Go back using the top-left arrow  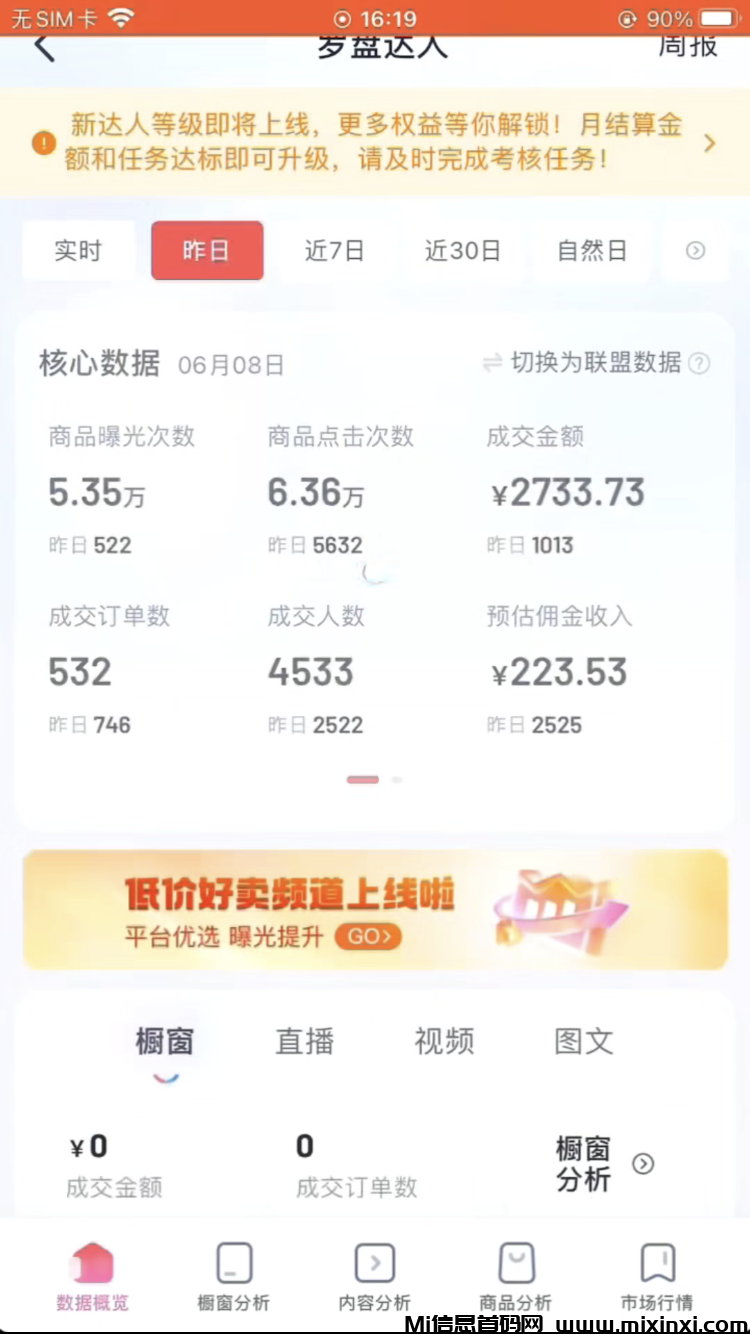(x=44, y=48)
